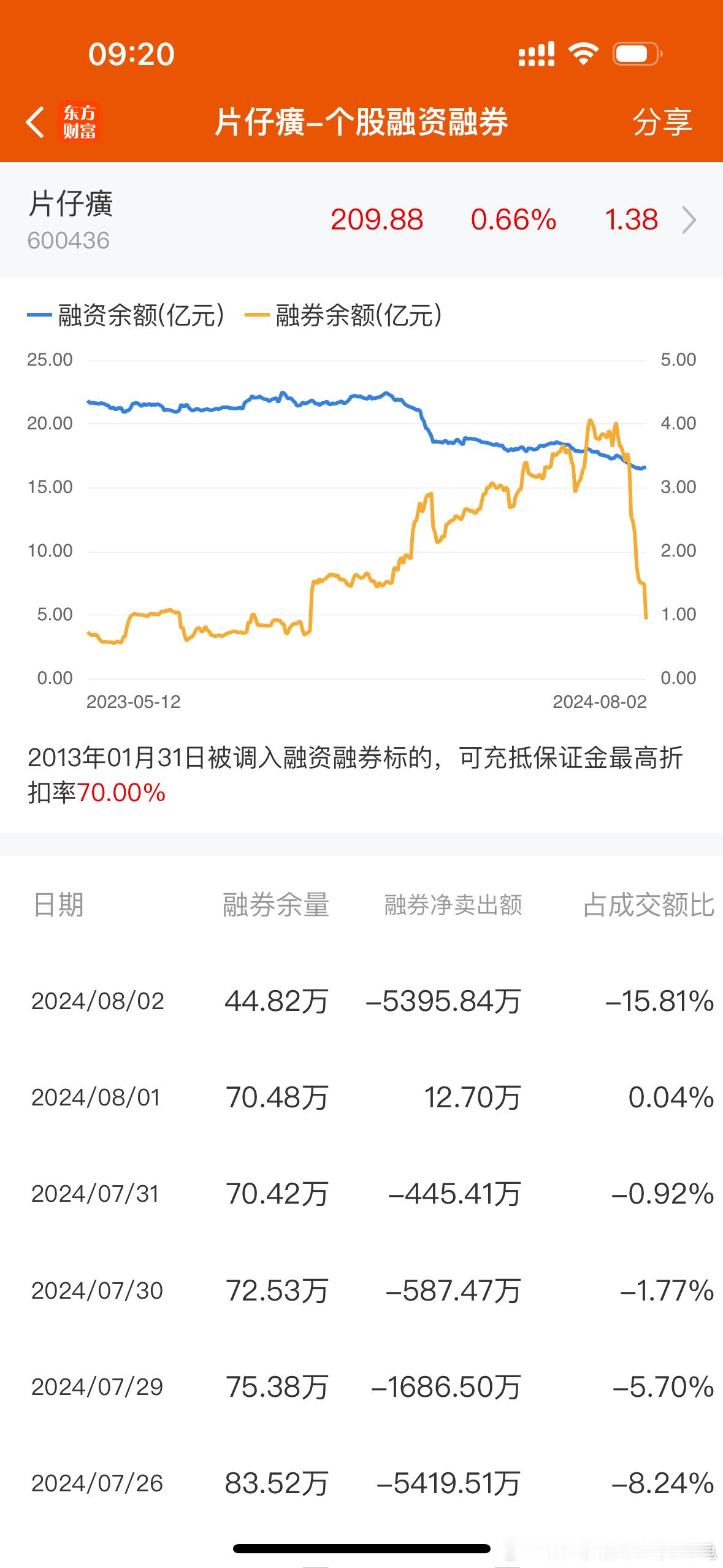Open stock detail via the right chevron
Viewport: 723px width, 1568px height.
point(692,221)
